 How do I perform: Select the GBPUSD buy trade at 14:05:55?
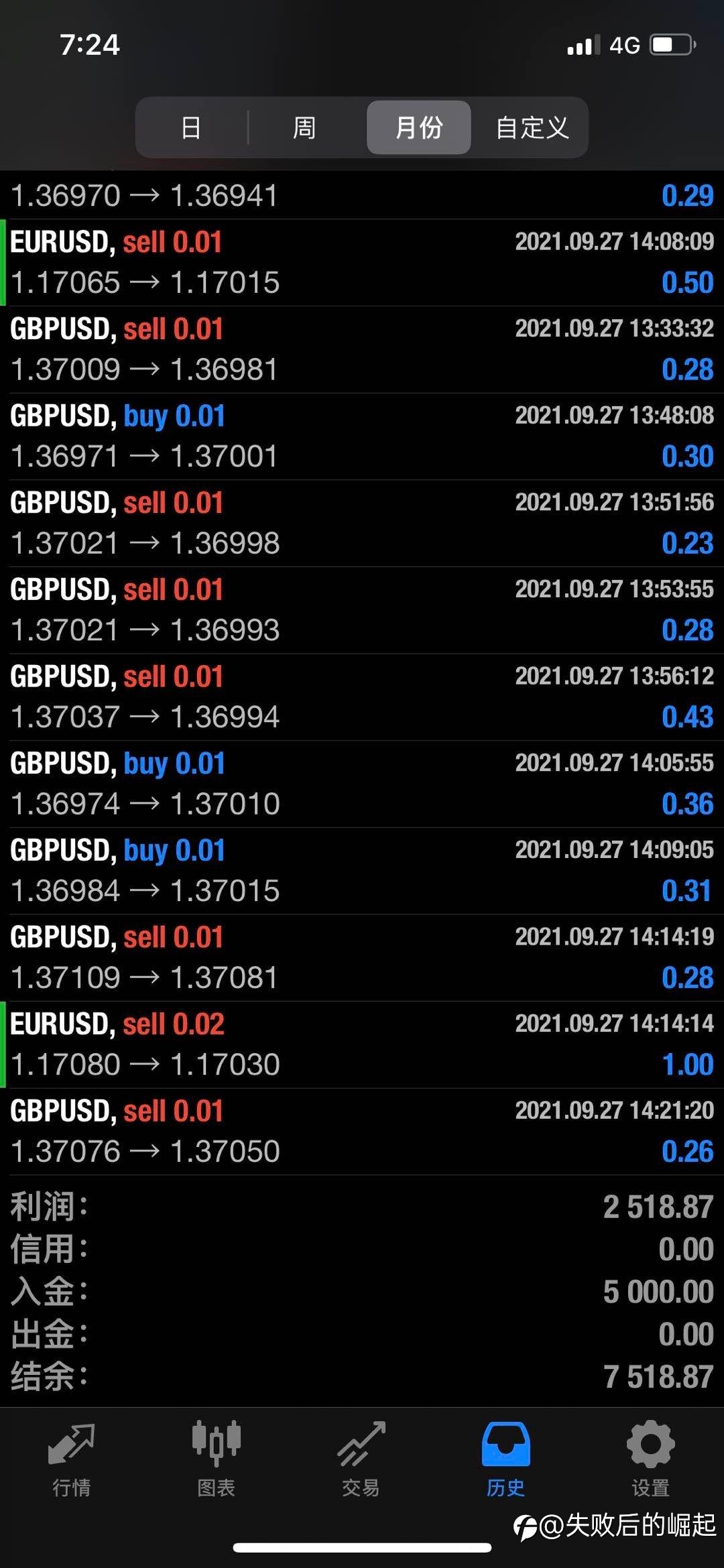point(362,784)
